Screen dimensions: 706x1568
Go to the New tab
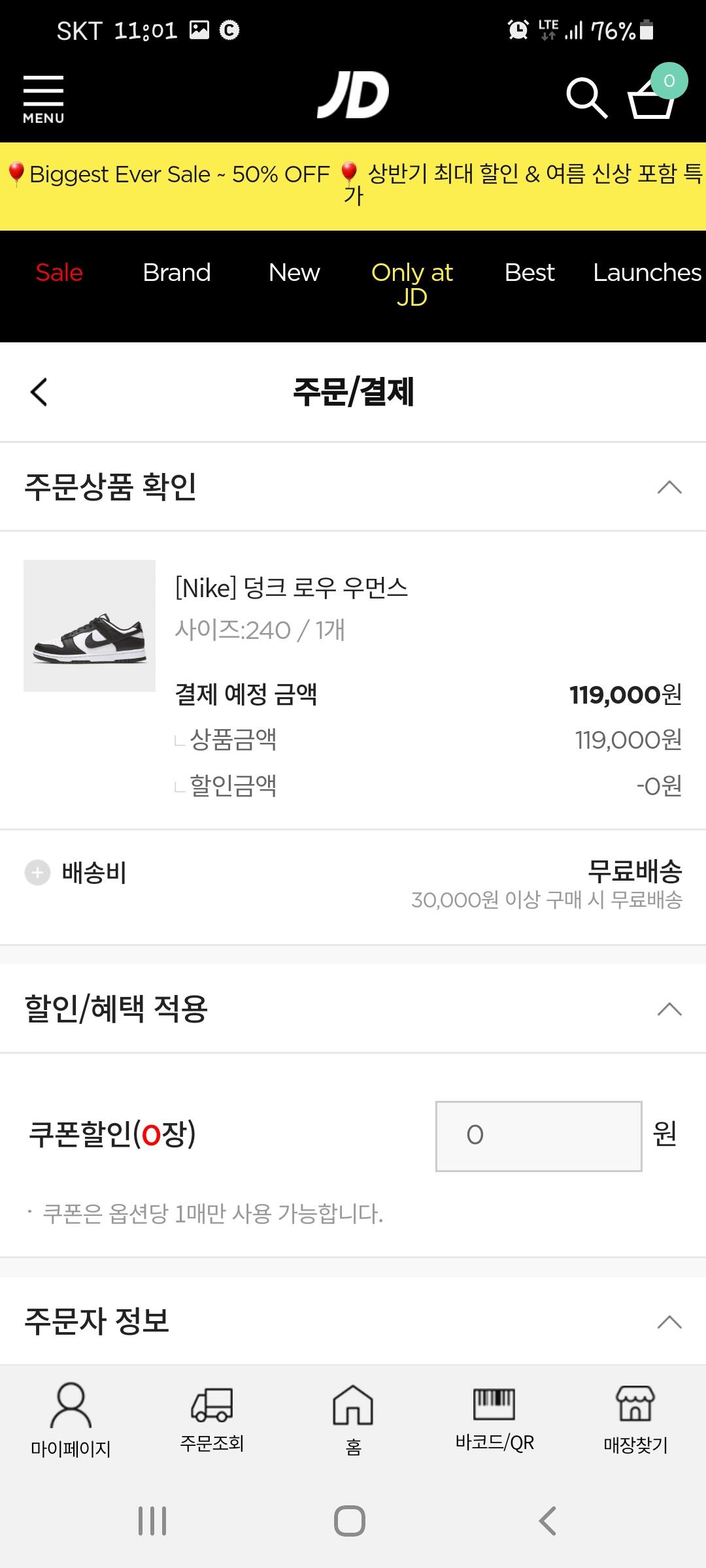click(x=294, y=272)
